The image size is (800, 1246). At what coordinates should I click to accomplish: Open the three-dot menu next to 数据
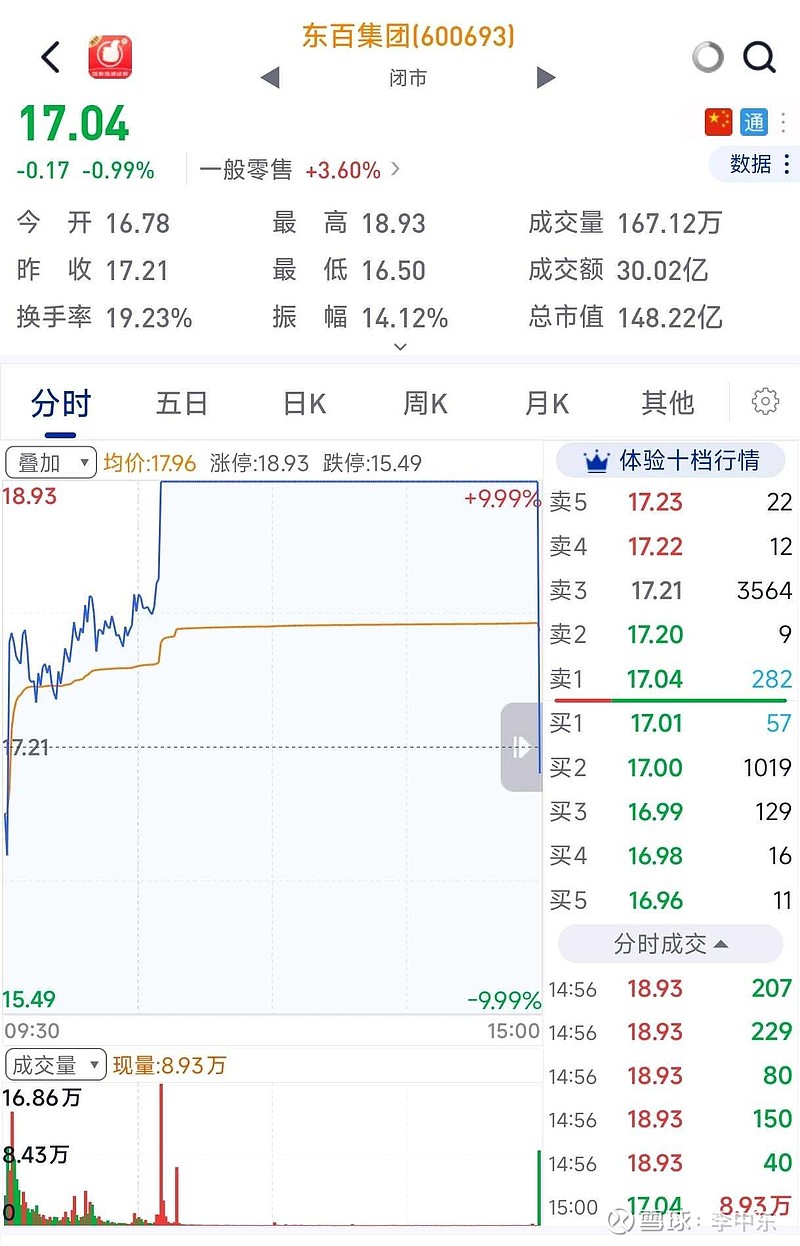click(x=789, y=164)
